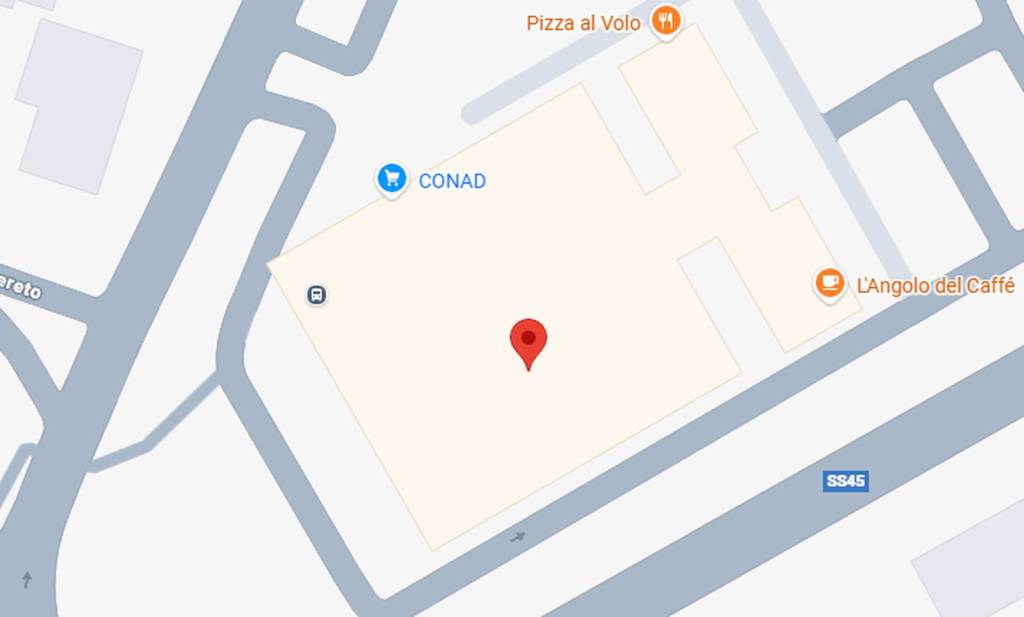The width and height of the screenshot is (1024, 617).
Task: Open the CONAD supermarket marker
Action: point(392,179)
